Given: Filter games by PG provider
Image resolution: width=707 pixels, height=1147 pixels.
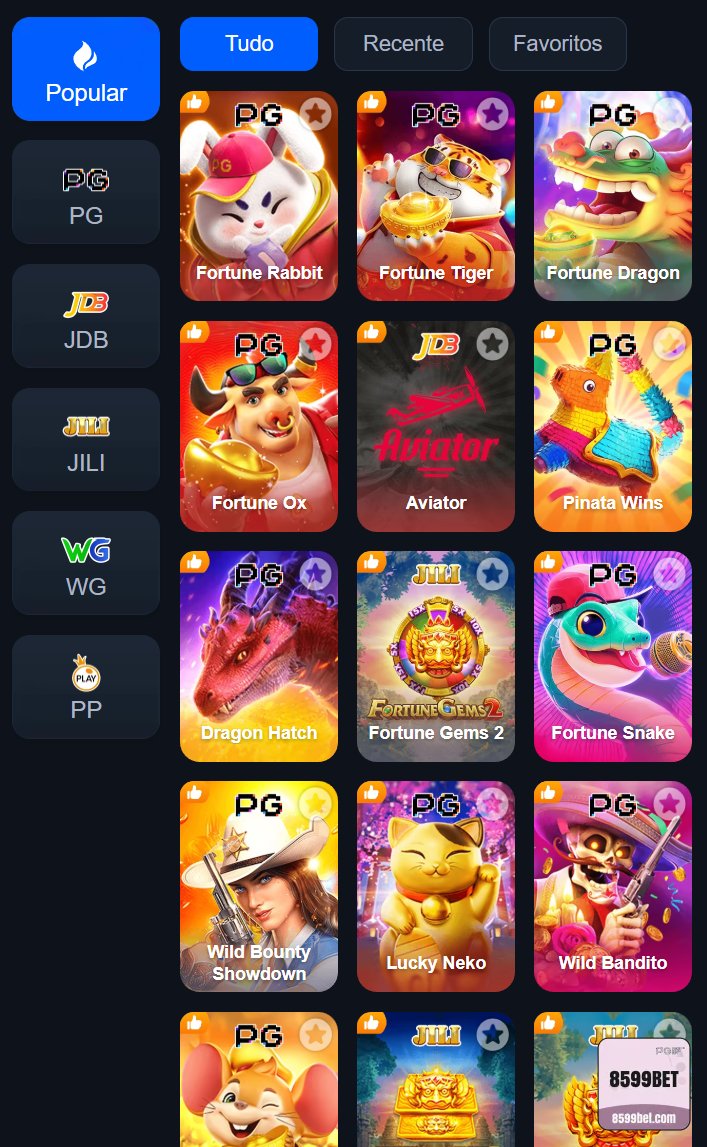Looking at the screenshot, I should point(86,192).
